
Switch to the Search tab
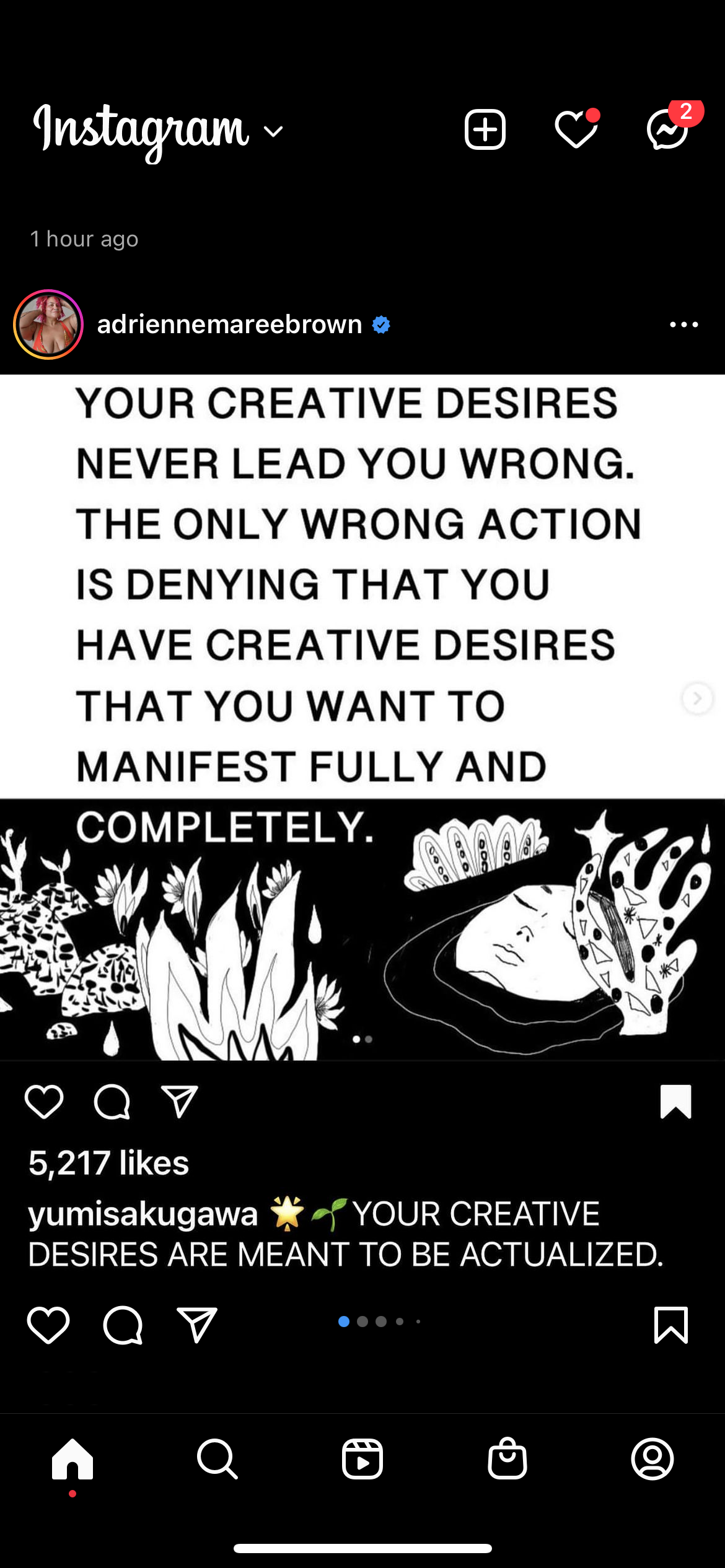217,1459
